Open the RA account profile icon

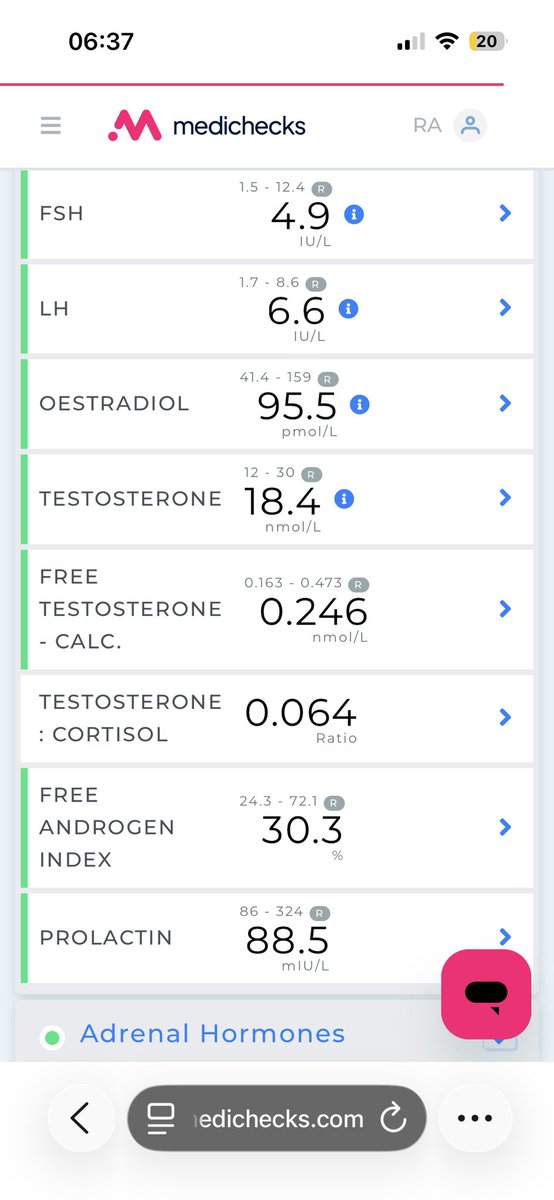(470, 126)
